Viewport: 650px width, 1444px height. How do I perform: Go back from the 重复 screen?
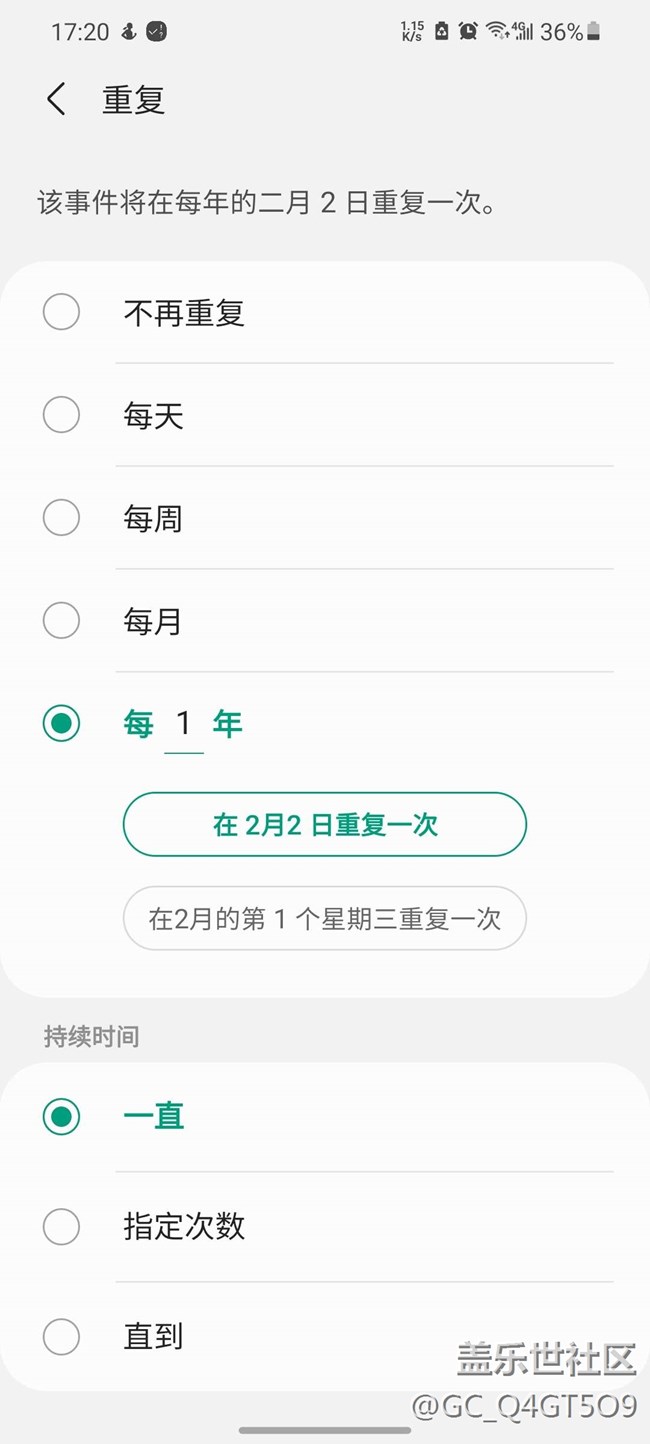pyautogui.click(x=56, y=99)
